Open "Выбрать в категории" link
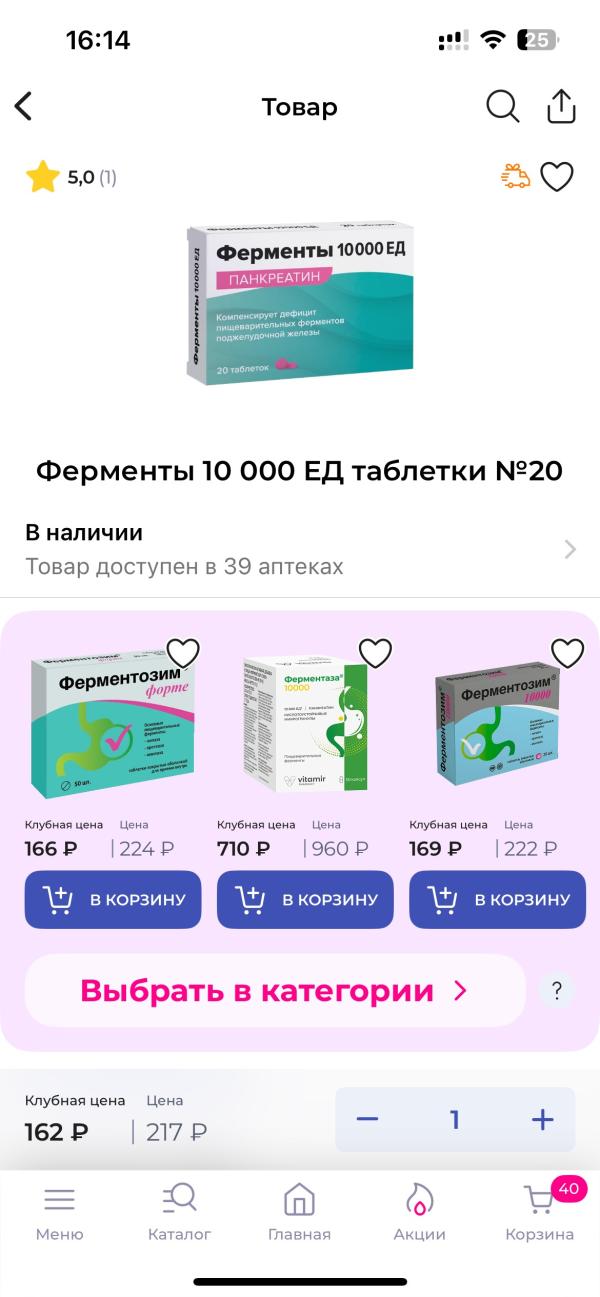600x1297 pixels. (x=274, y=991)
